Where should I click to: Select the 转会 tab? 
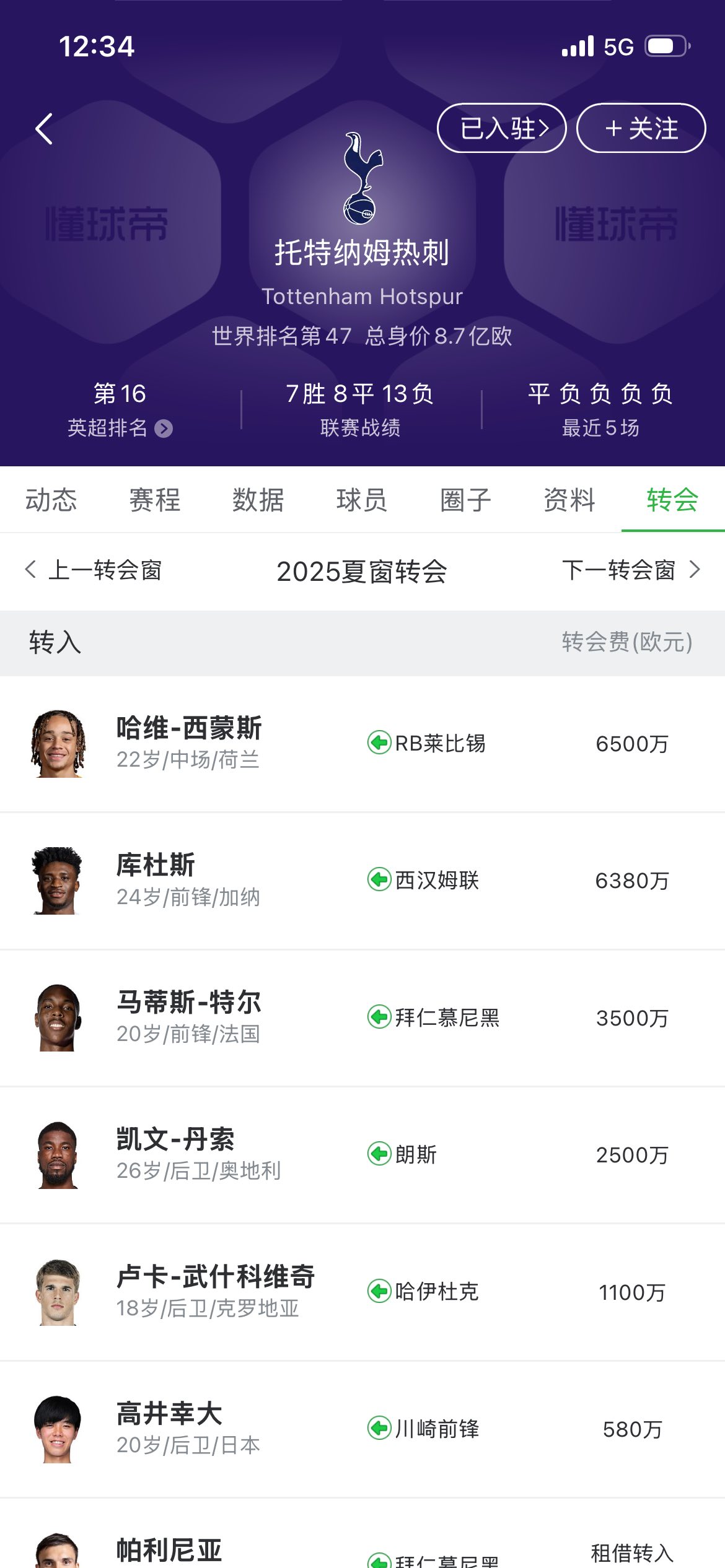[672, 500]
